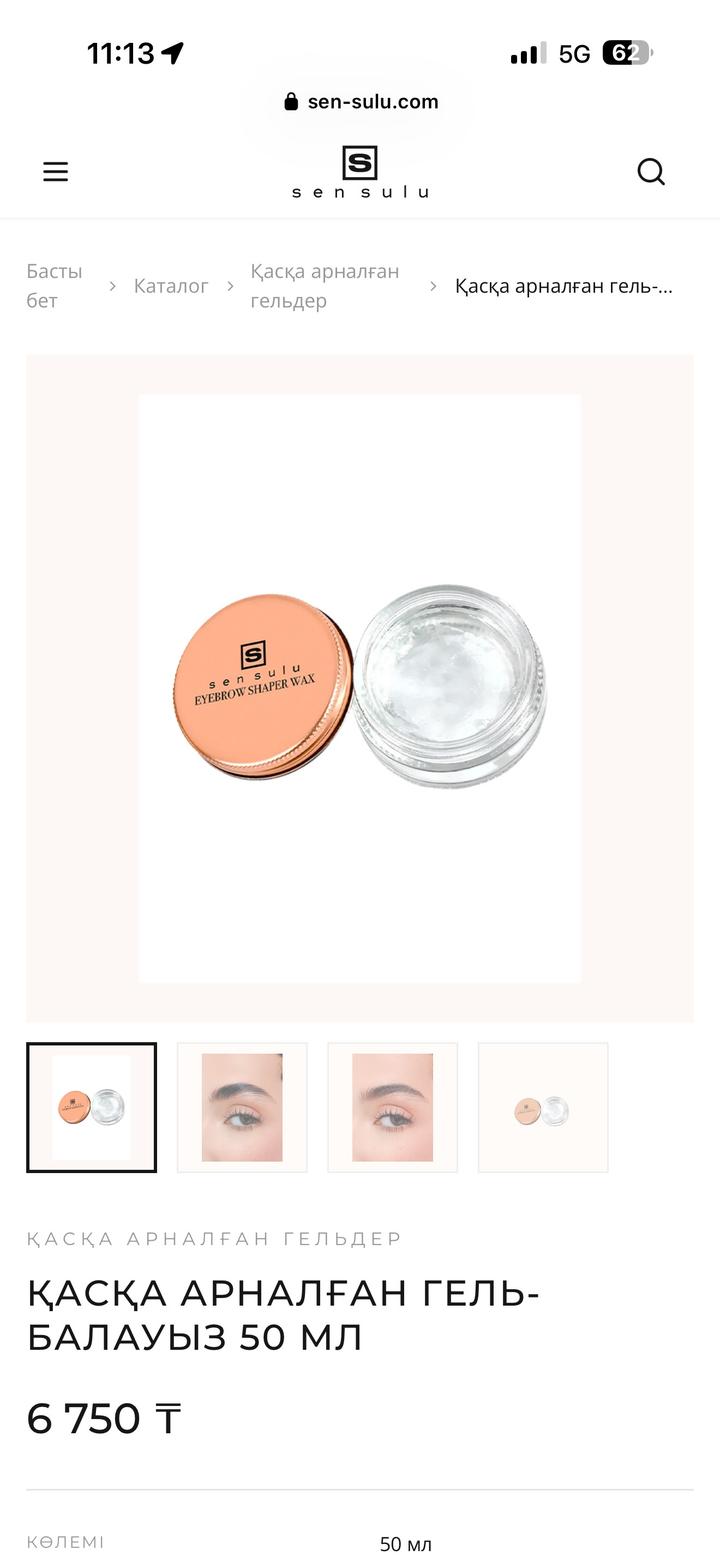Image resolution: width=720 pixels, height=1564 pixels.
Task: Select the fourth small jar thumbnail
Action: tap(543, 1107)
